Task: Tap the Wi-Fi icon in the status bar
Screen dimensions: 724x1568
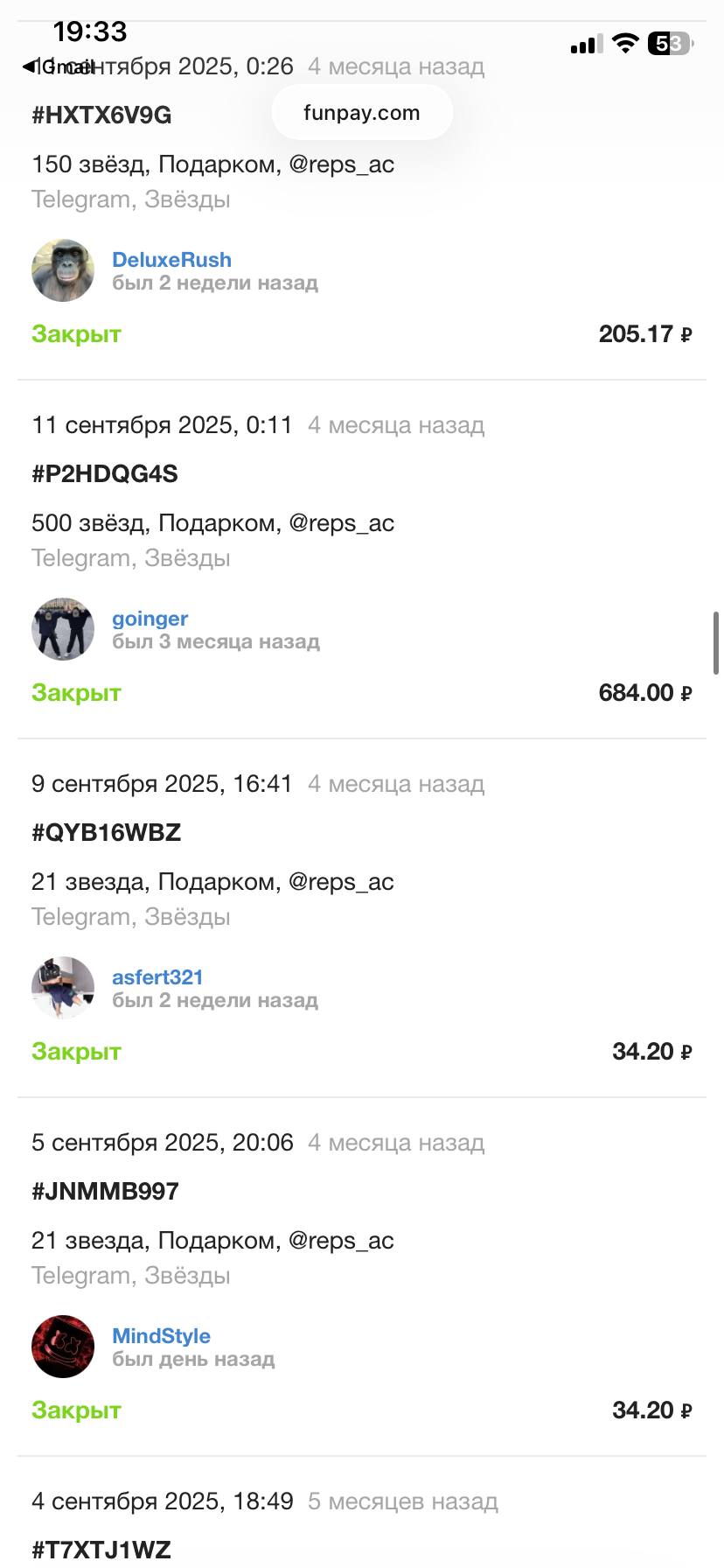Action: pyautogui.click(x=624, y=42)
